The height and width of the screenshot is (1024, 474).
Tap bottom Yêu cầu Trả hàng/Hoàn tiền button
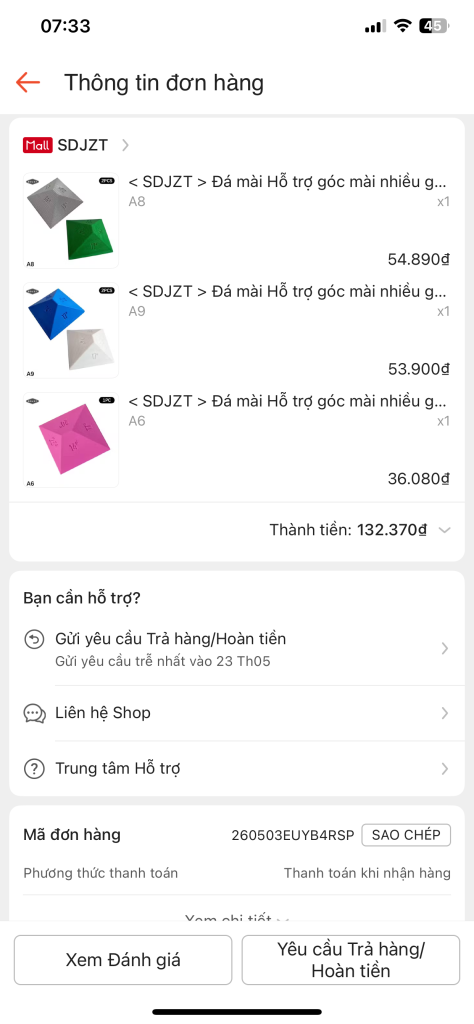coord(351,960)
